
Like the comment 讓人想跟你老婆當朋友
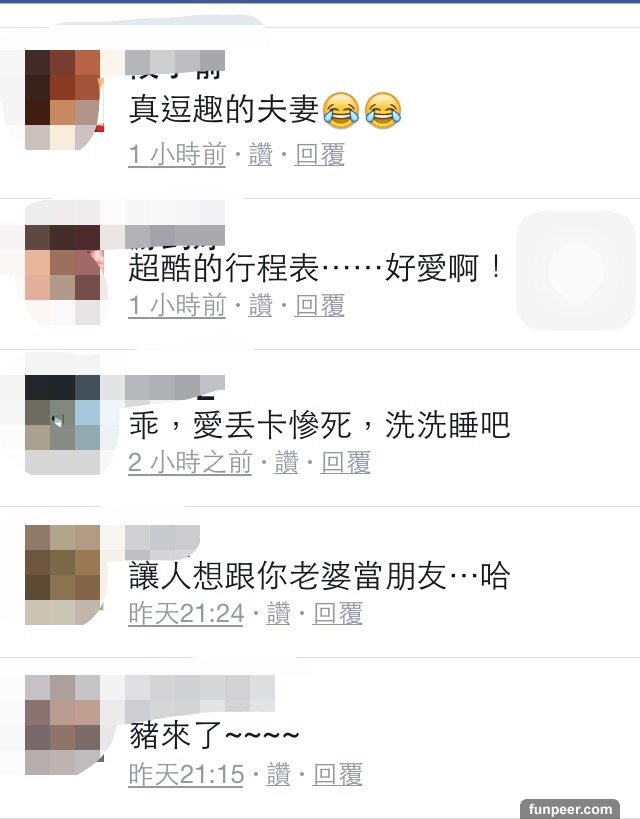coord(278,614)
